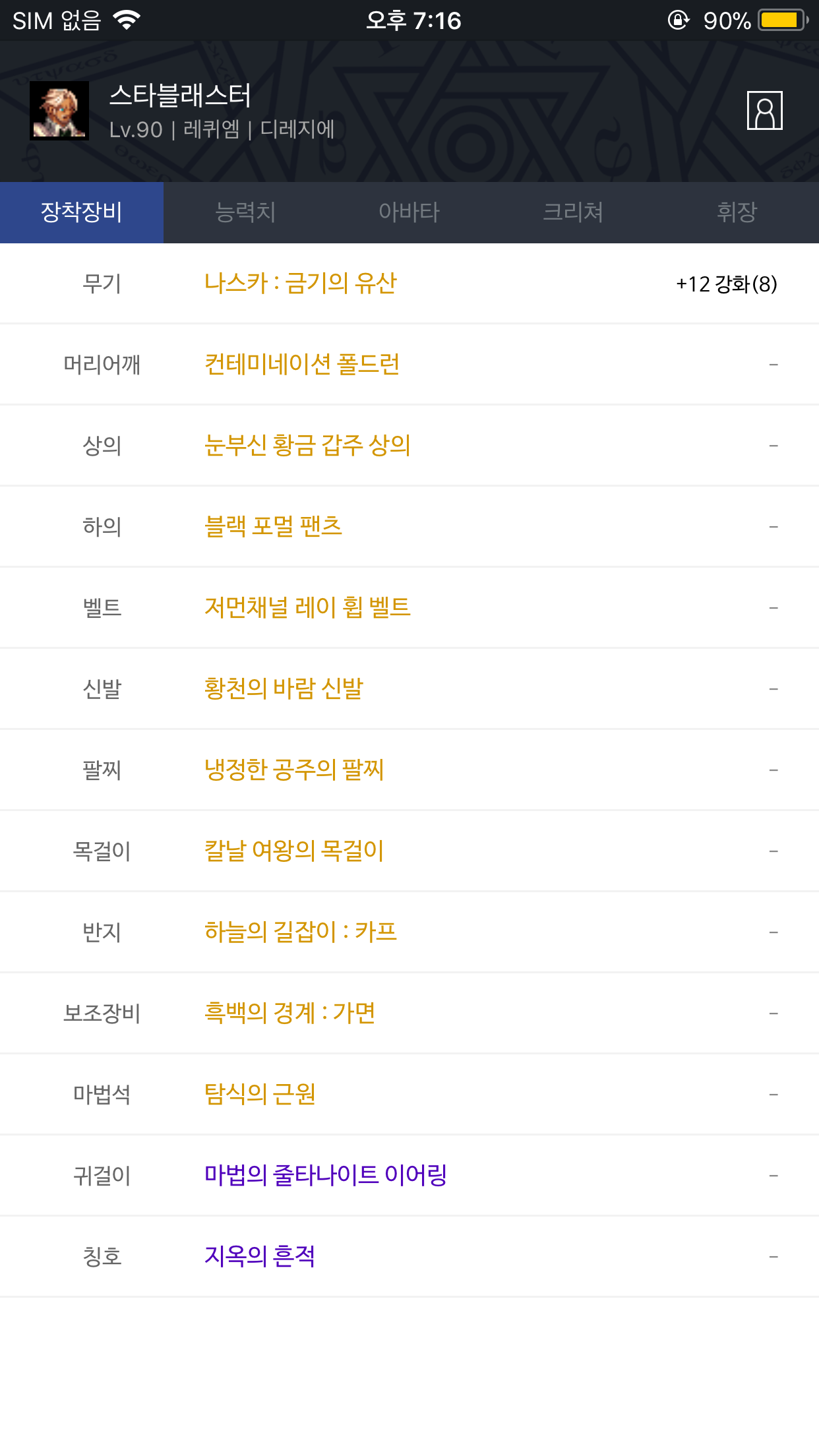The width and height of the screenshot is (819, 1456).
Task: Select the 휘장 tab
Action: 737,212
